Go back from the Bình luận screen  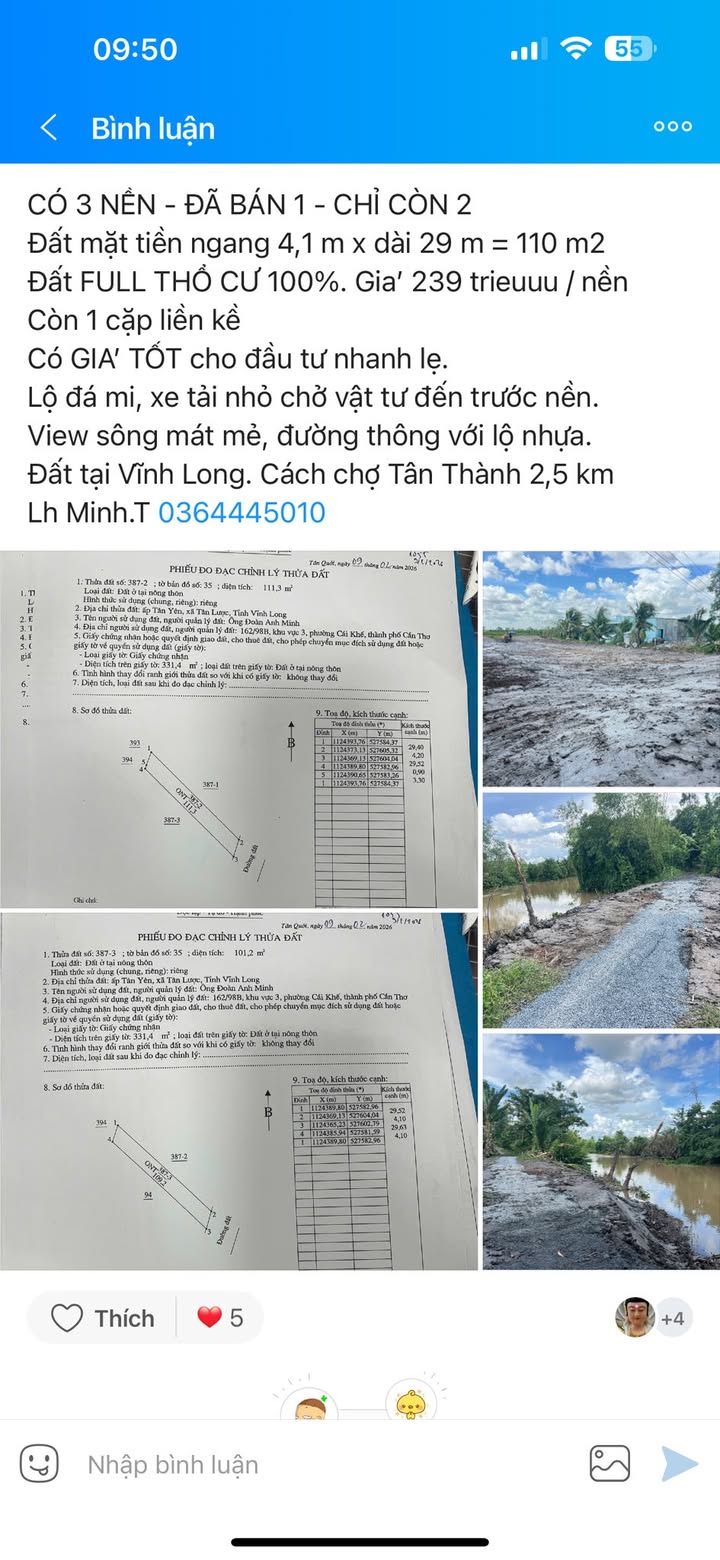(47, 128)
